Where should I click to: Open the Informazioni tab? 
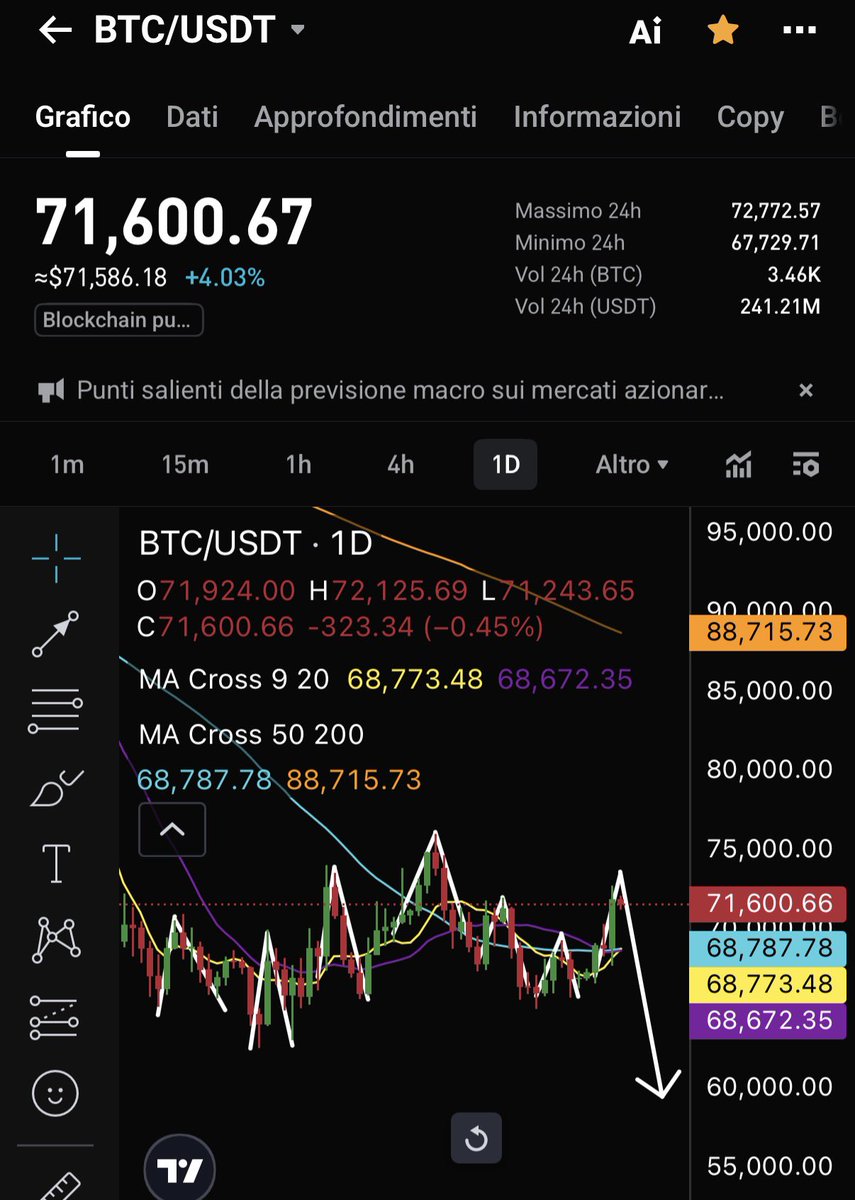597,117
